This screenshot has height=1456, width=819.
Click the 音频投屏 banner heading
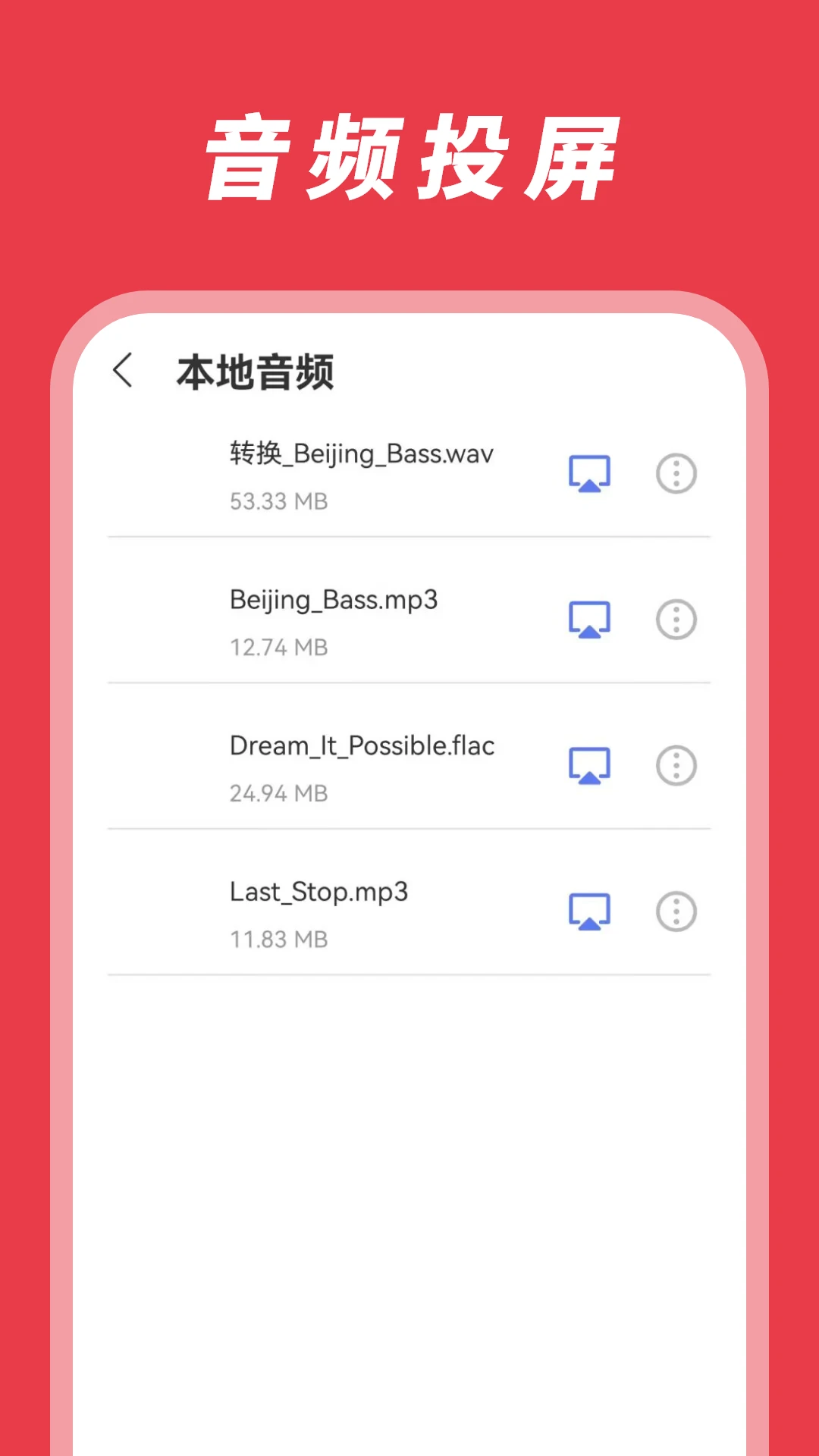(x=409, y=155)
